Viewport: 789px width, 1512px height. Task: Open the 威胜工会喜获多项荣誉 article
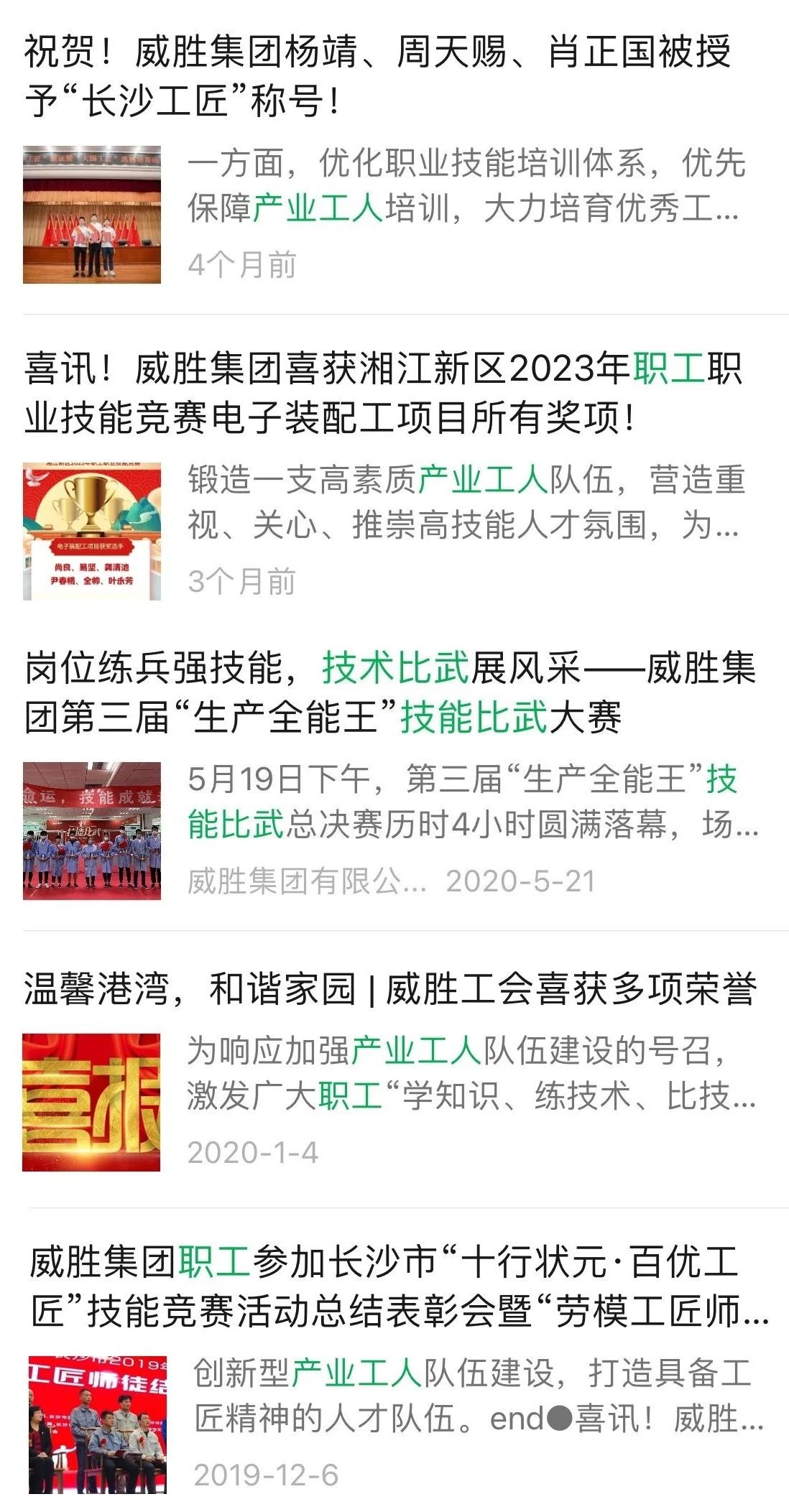tap(389, 988)
